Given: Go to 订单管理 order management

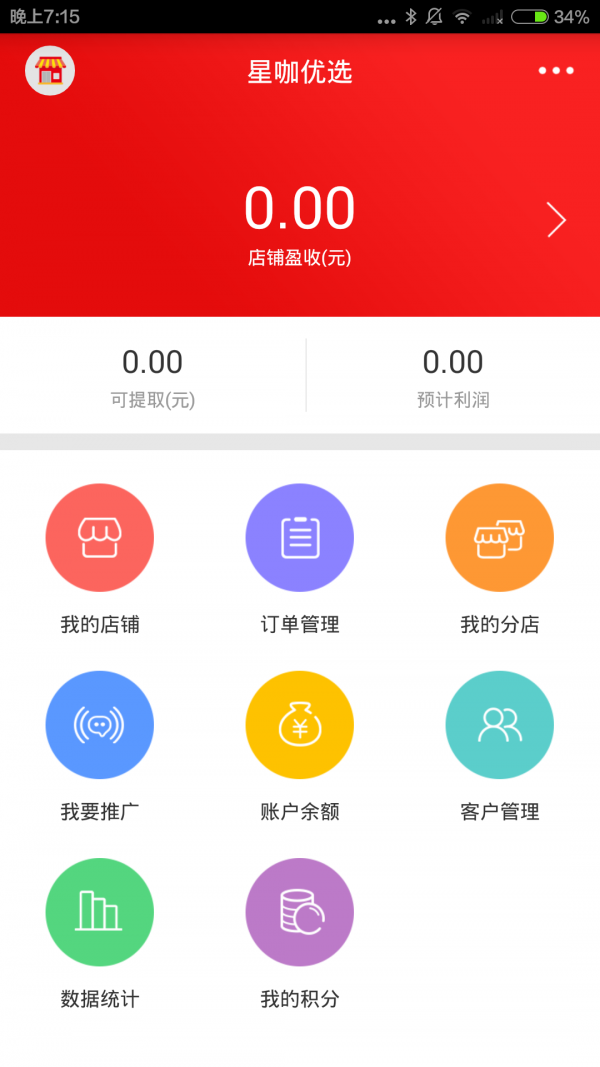Looking at the screenshot, I should [300, 538].
